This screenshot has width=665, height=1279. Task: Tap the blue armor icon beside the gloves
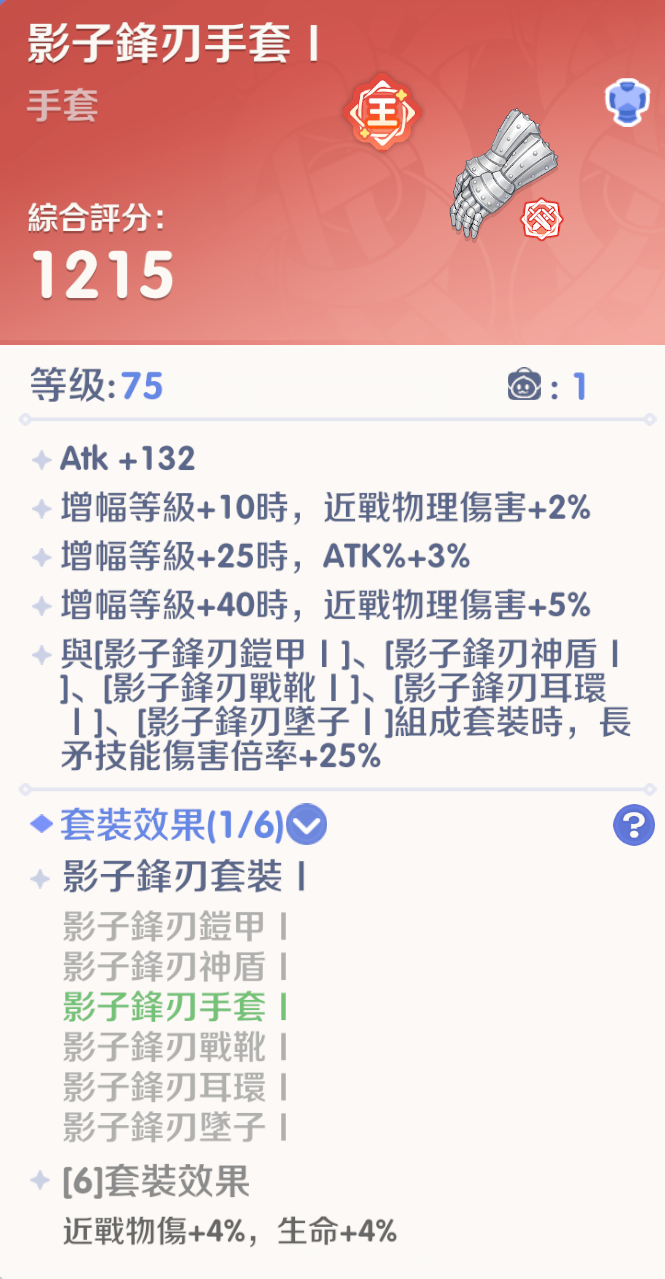coord(628,103)
